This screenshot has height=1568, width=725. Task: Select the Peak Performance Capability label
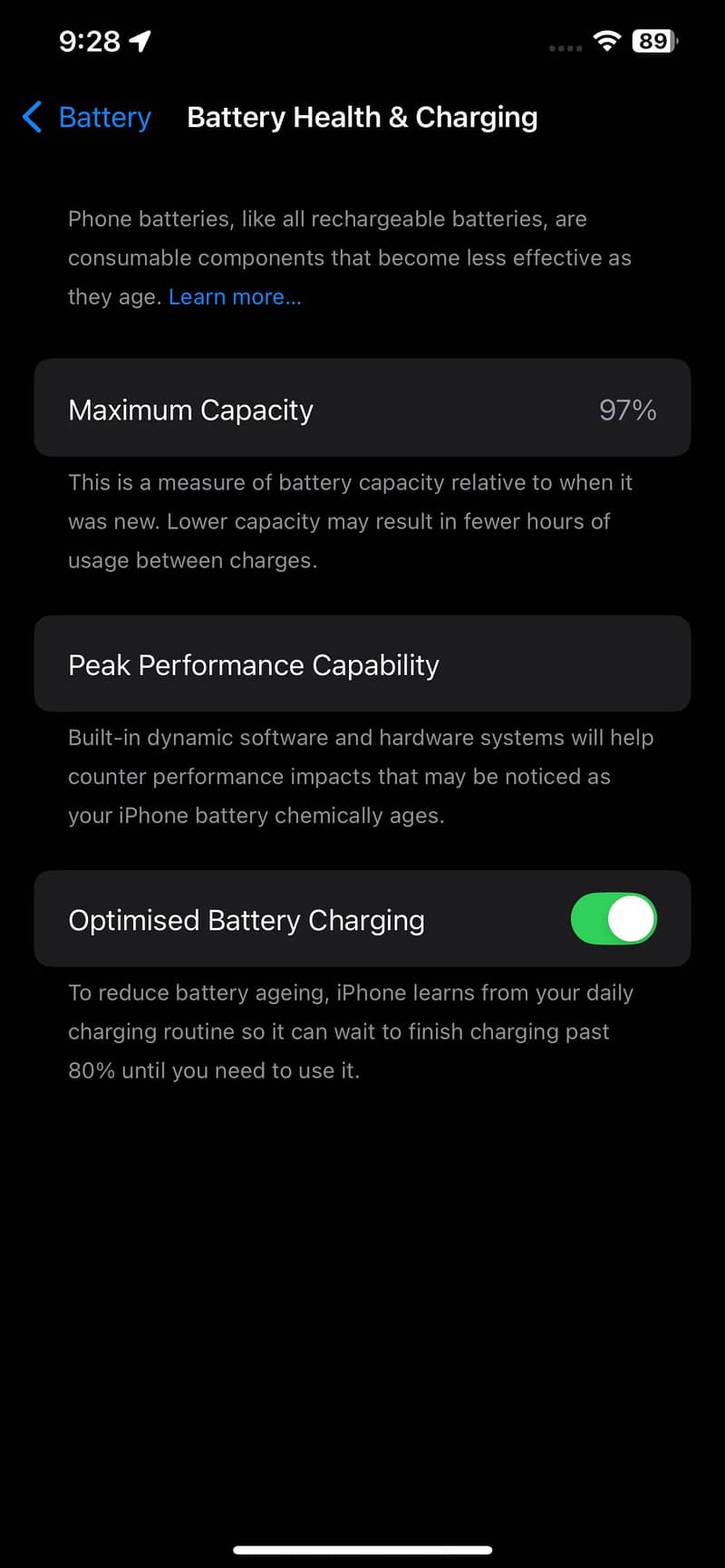pyautogui.click(x=253, y=664)
